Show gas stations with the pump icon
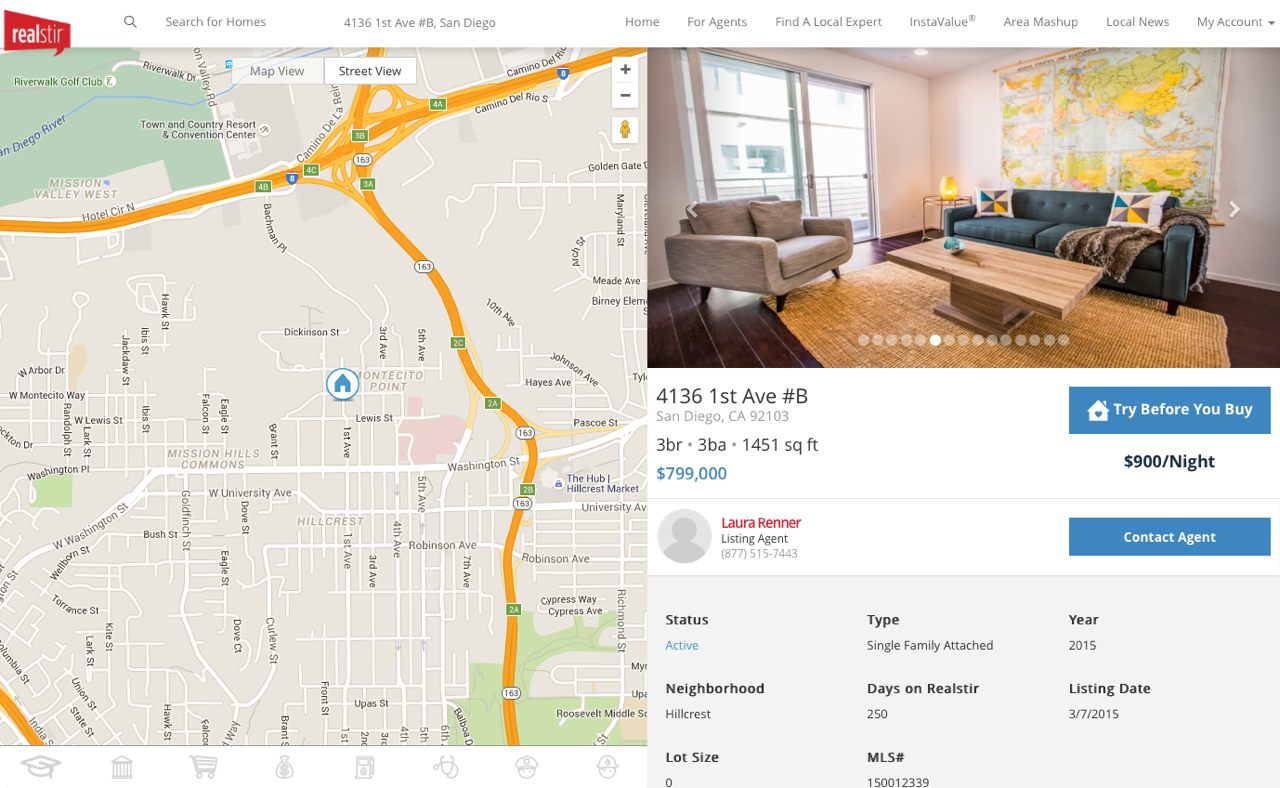 point(364,767)
